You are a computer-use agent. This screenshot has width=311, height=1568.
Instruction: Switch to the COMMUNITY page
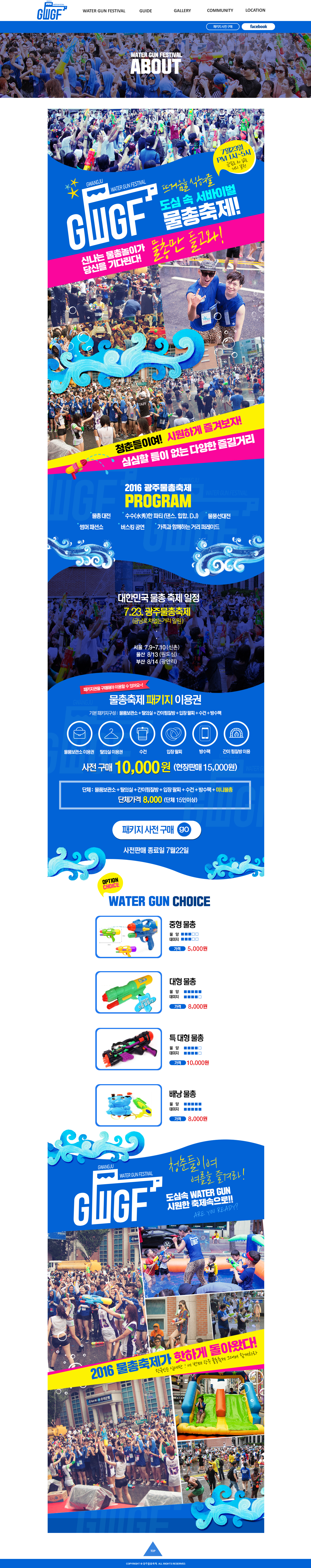click(220, 10)
